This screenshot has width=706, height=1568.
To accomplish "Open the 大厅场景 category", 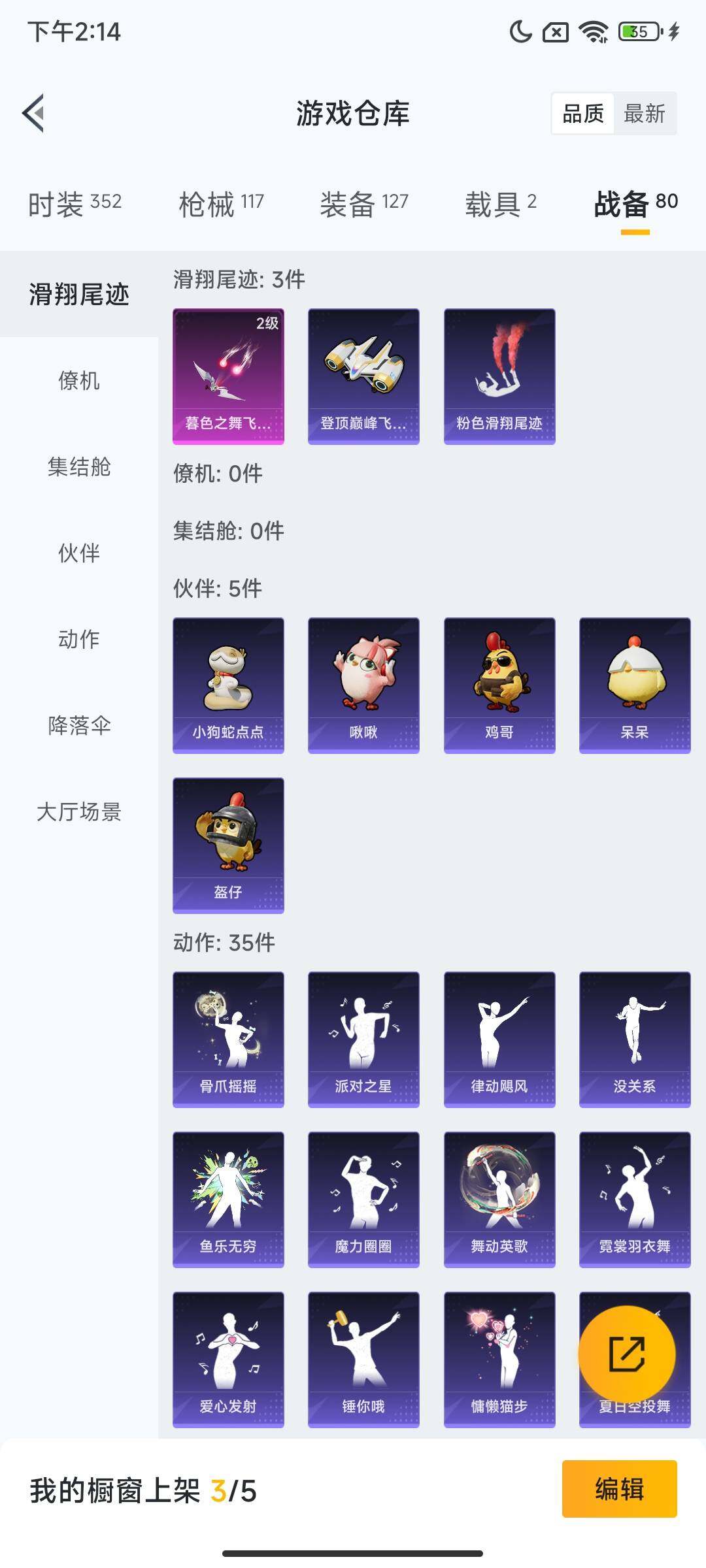I will (78, 811).
